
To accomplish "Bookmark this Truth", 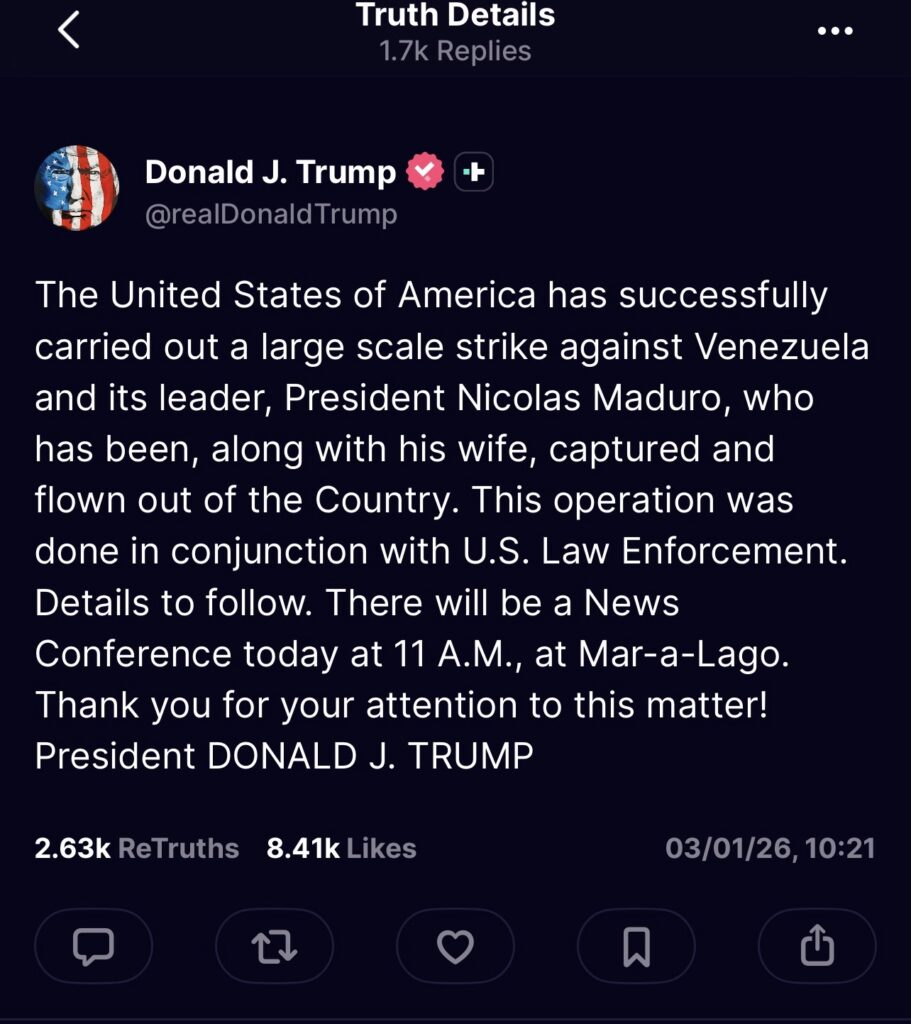I will tap(636, 946).
